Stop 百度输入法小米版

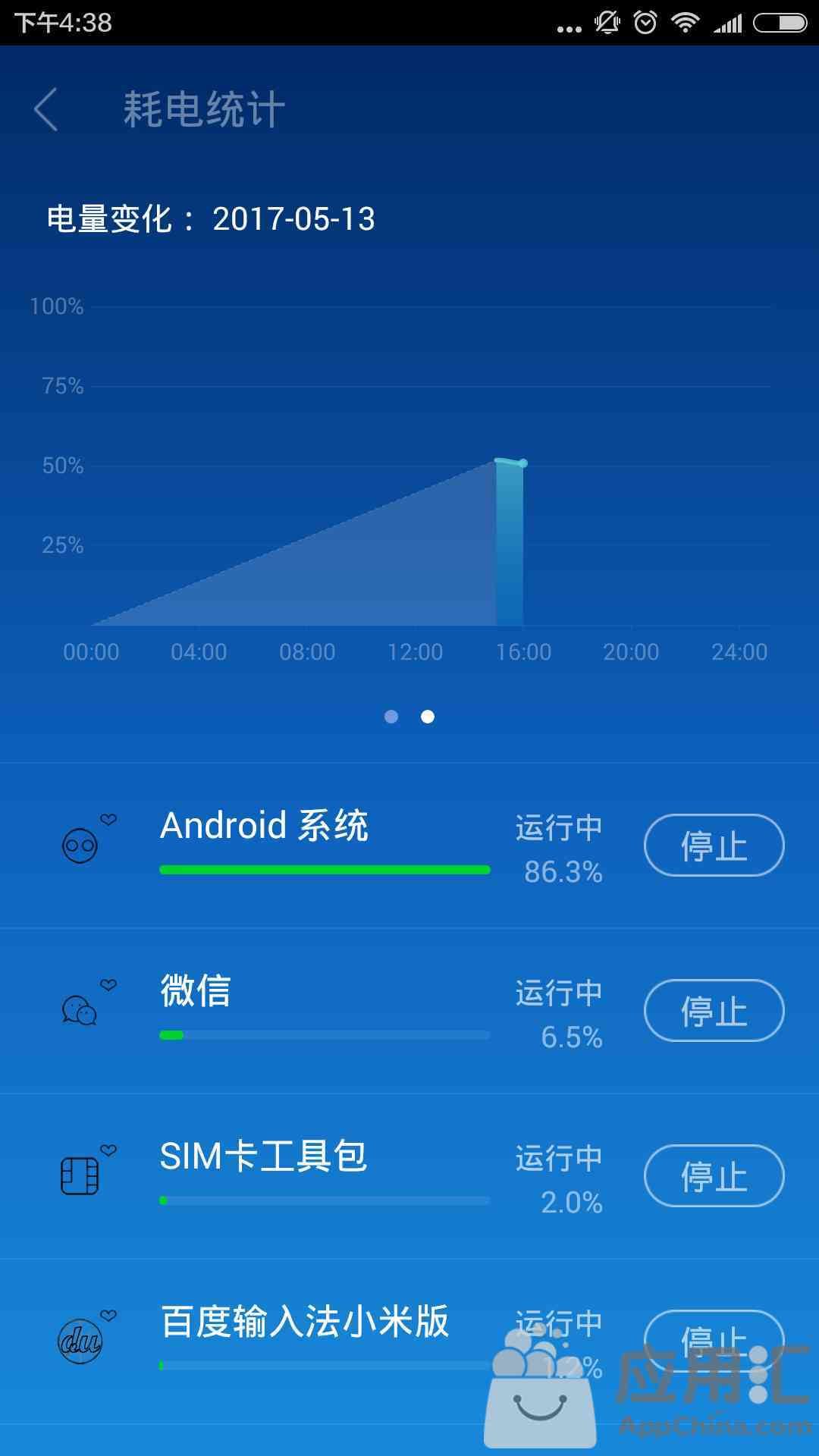point(714,1339)
